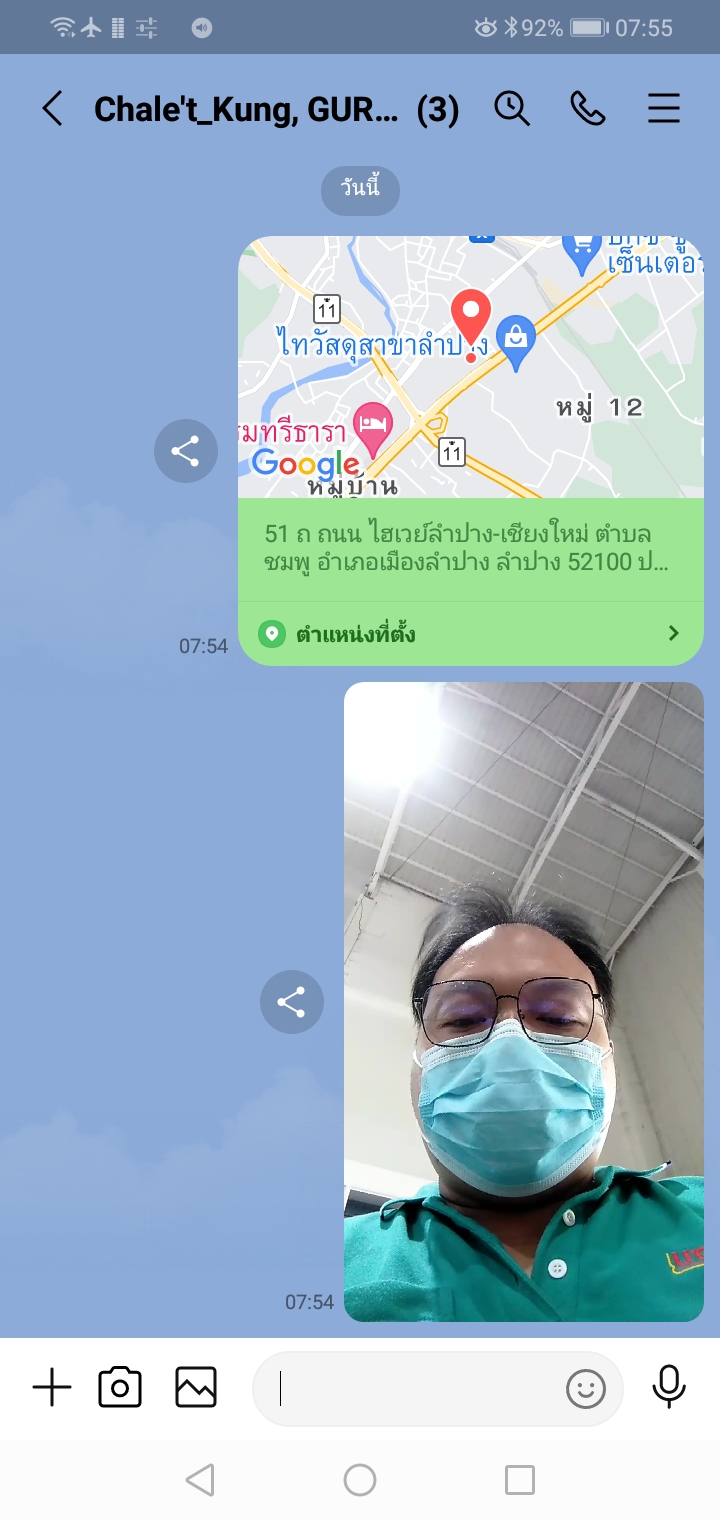This screenshot has width=720, height=1520.
Task: Open the chat menu
Action: [x=663, y=108]
